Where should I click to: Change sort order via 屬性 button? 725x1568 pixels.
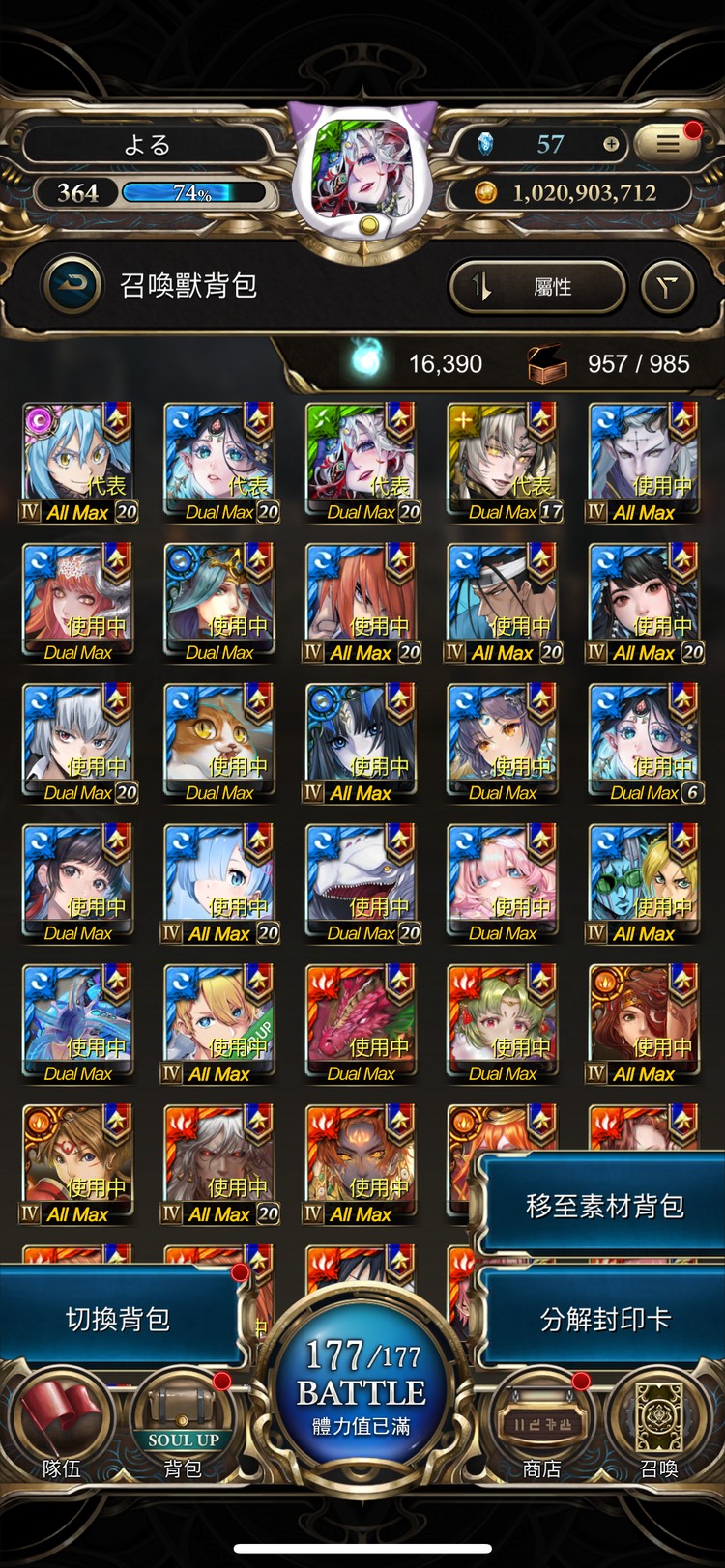(x=536, y=286)
